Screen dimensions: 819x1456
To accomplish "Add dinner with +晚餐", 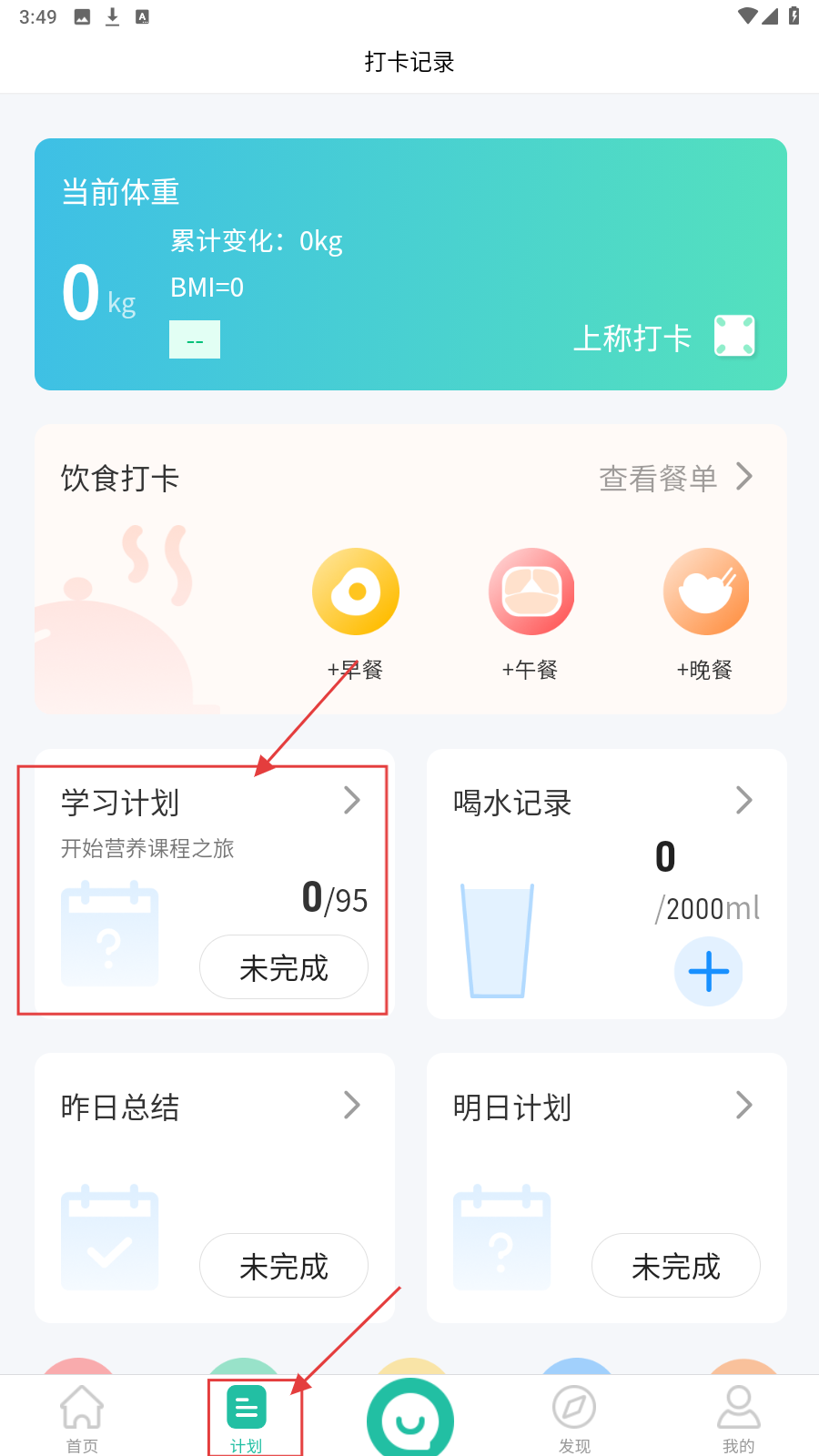I will (x=705, y=612).
